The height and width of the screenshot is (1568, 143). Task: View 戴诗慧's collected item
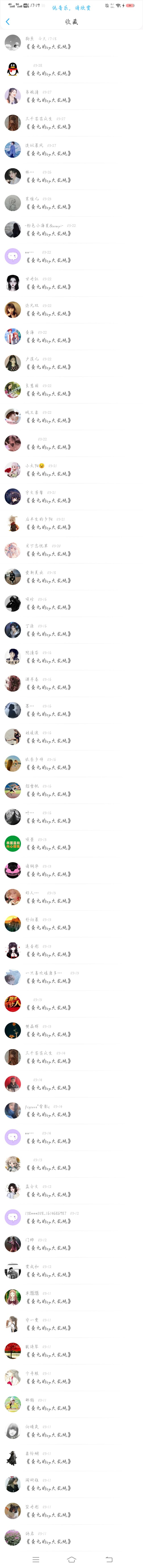click(x=49, y=1355)
